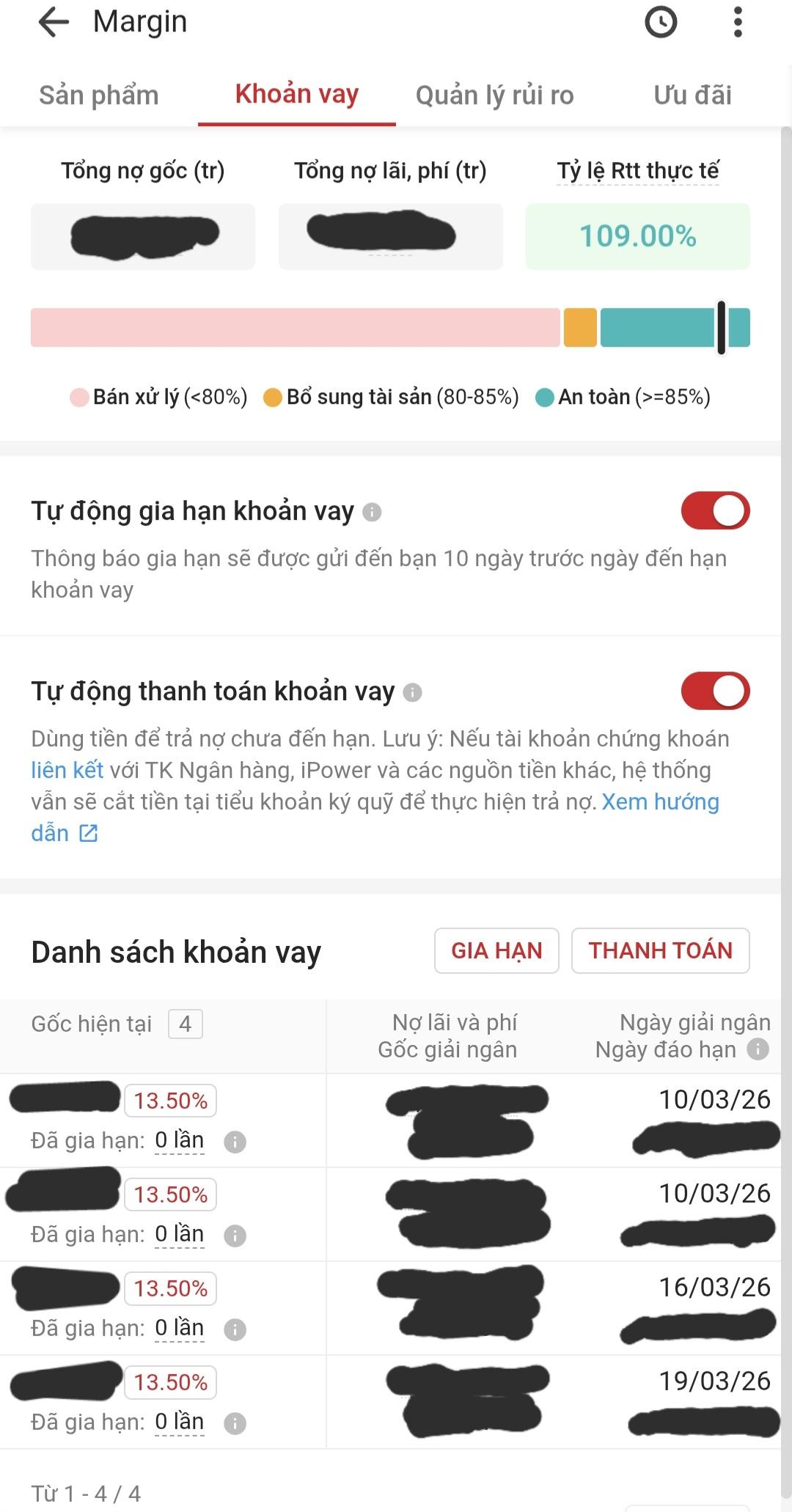This screenshot has width=792, height=1512.
Task: Open the liên kết link
Action: 67,770
